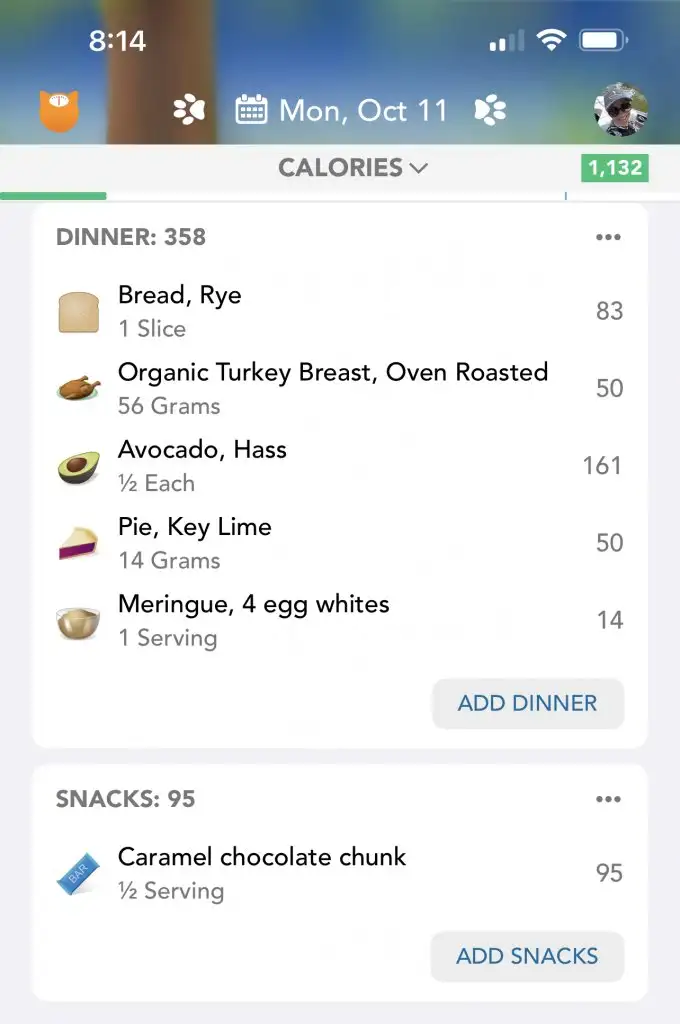The image size is (680, 1024).
Task: Open the orange cat scale icon
Action: pyautogui.click(x=59, y=110)
